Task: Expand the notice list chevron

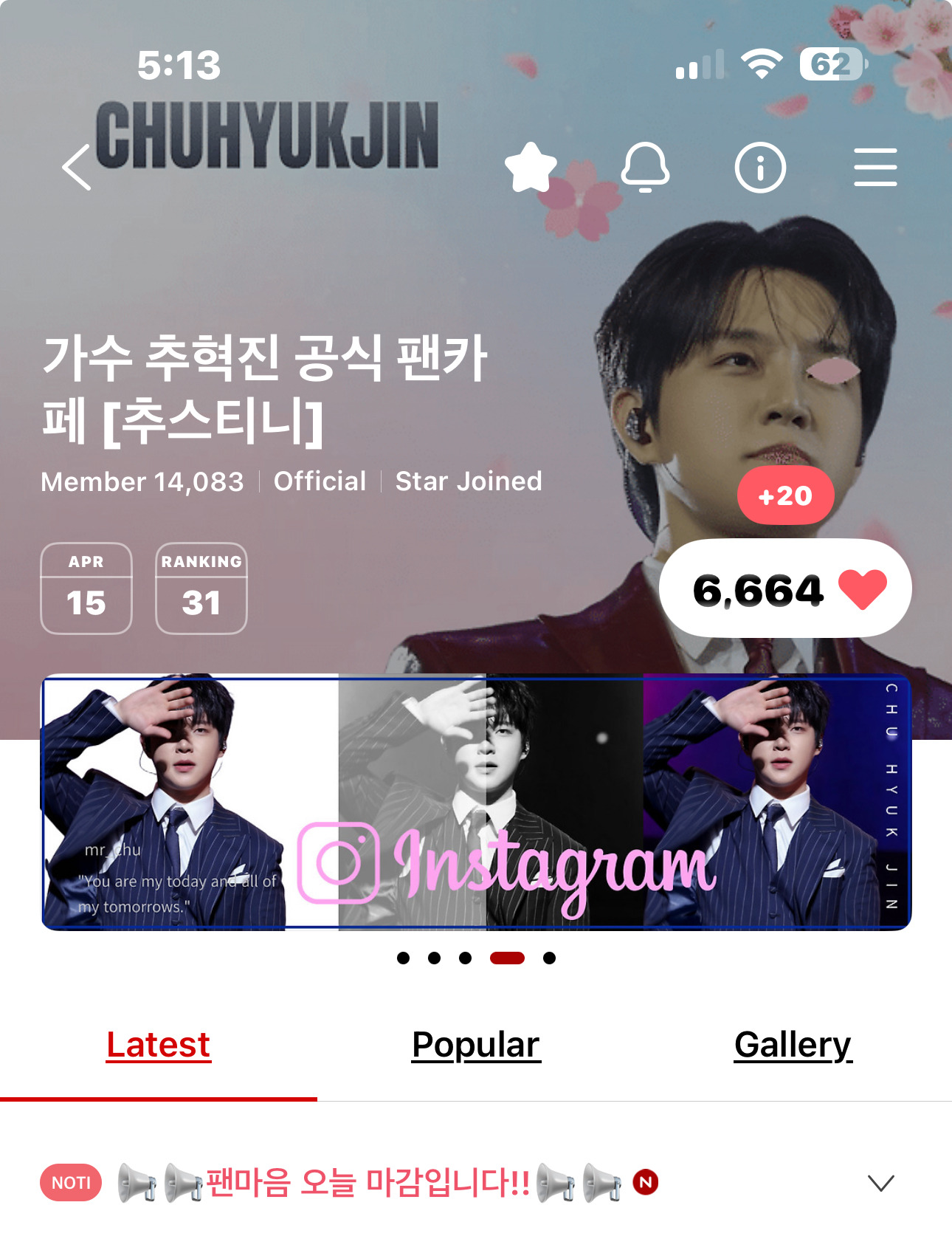Action: (881, 1183)
